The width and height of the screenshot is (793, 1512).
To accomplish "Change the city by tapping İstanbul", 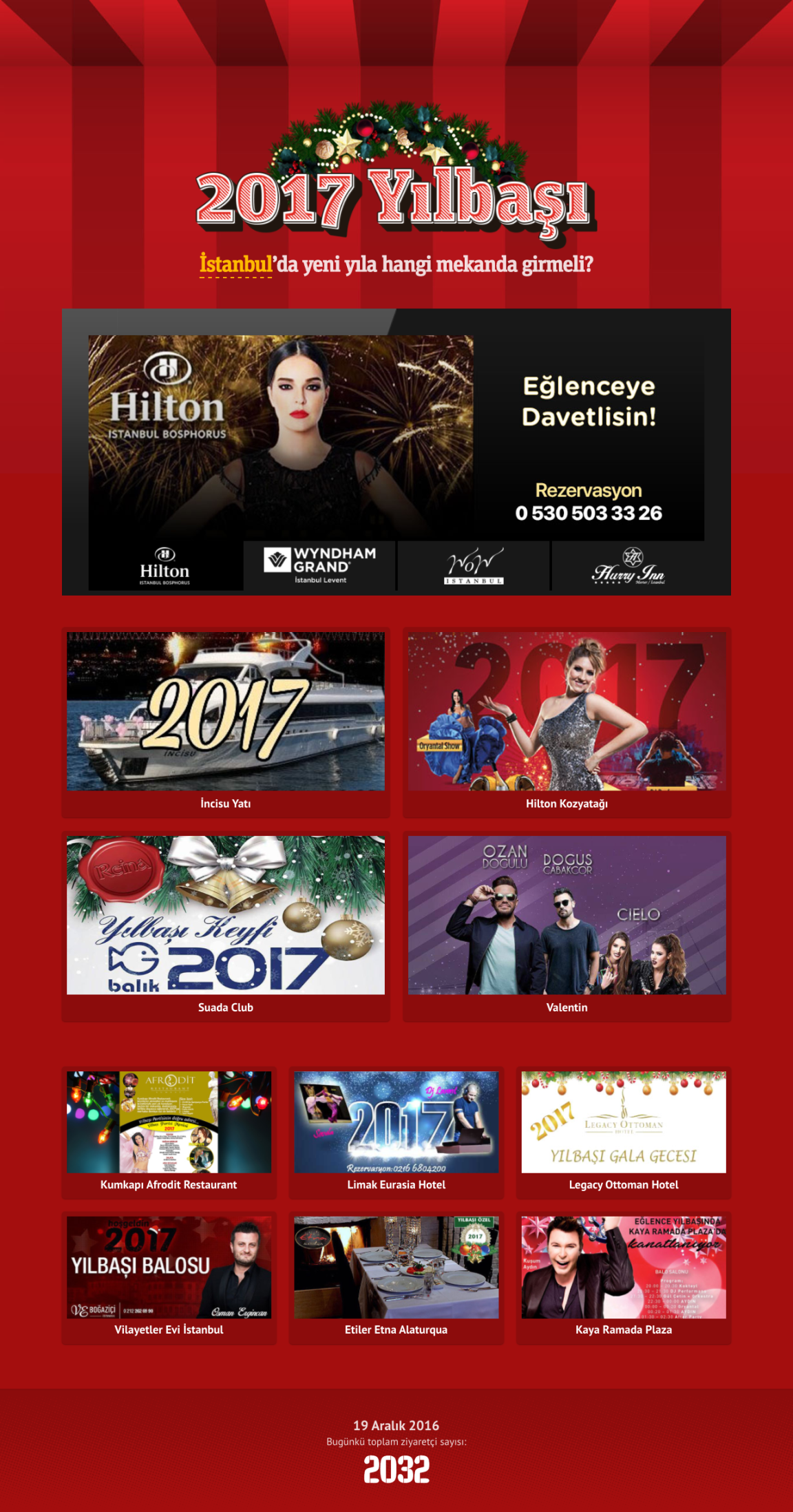I will click(235, 265).
